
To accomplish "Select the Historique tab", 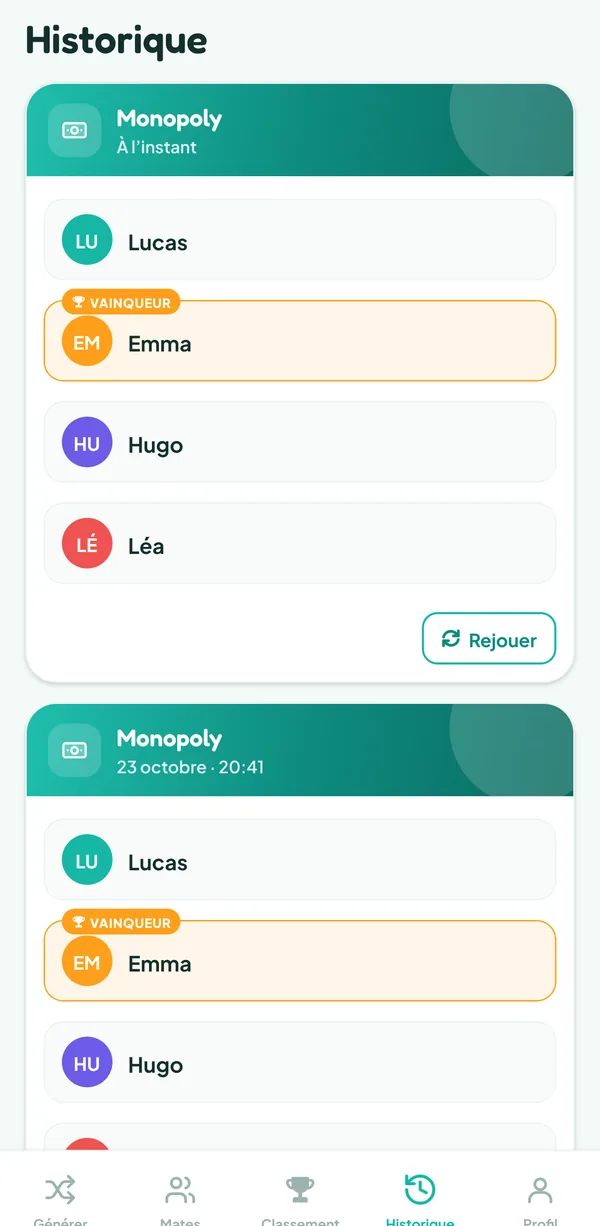I will (420, 1197).
